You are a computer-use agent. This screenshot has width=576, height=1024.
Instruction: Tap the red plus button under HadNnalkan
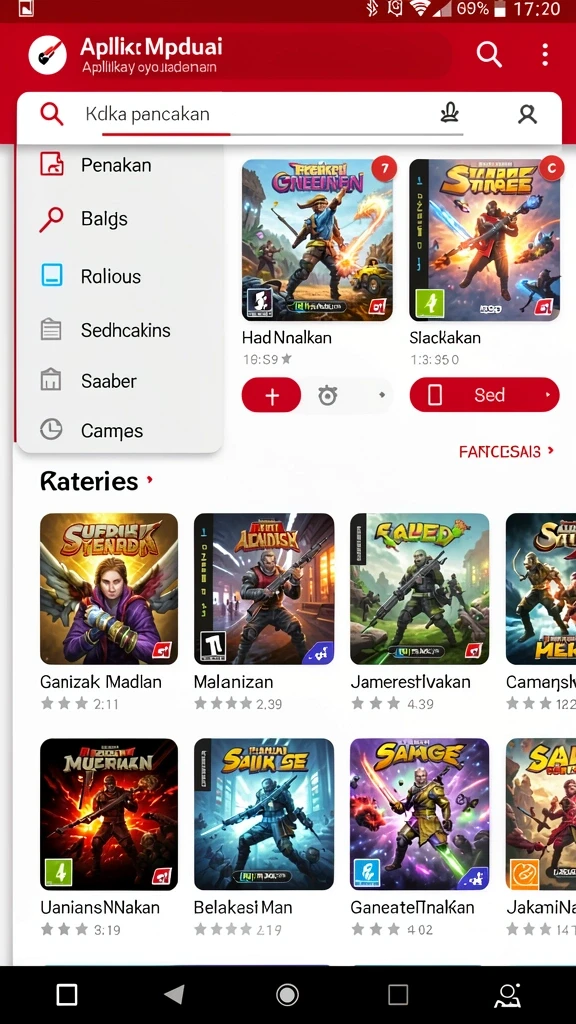click(271, 395)
